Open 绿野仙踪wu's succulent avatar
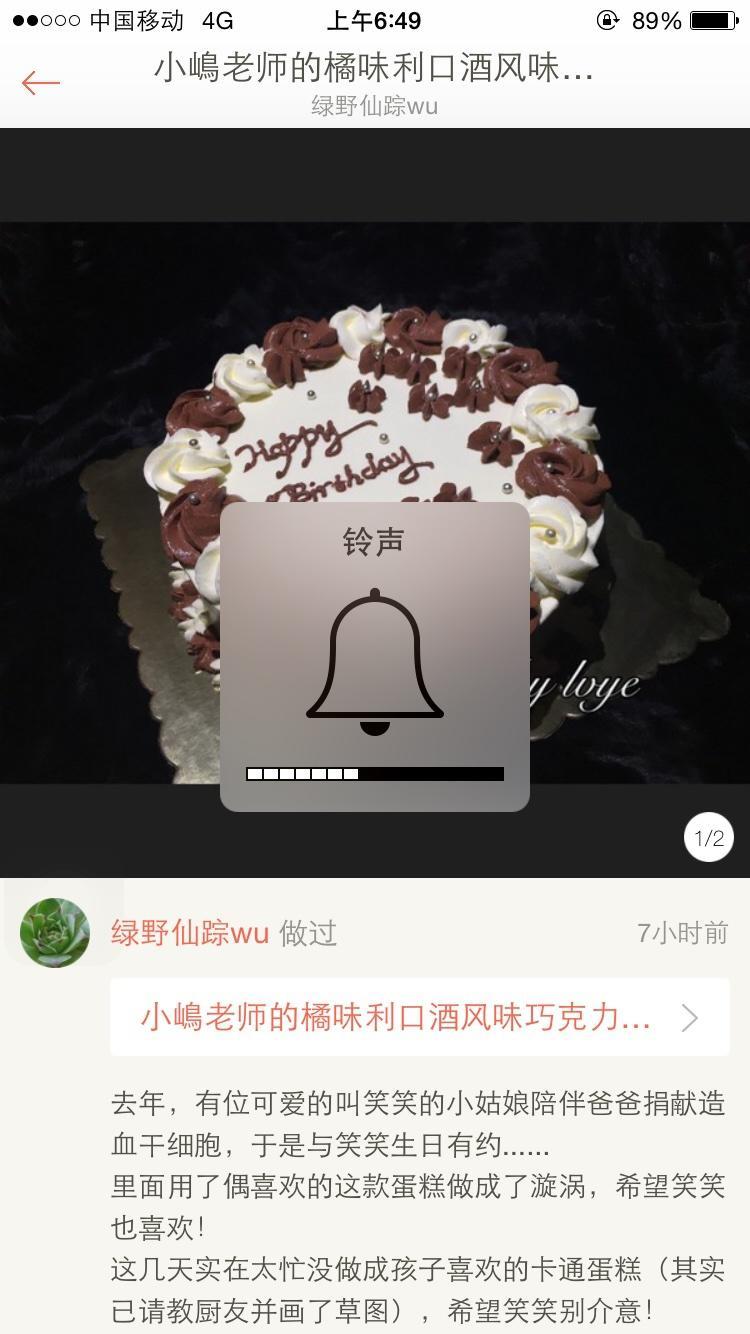This screenshot has width=750, height=1334. 55,932
